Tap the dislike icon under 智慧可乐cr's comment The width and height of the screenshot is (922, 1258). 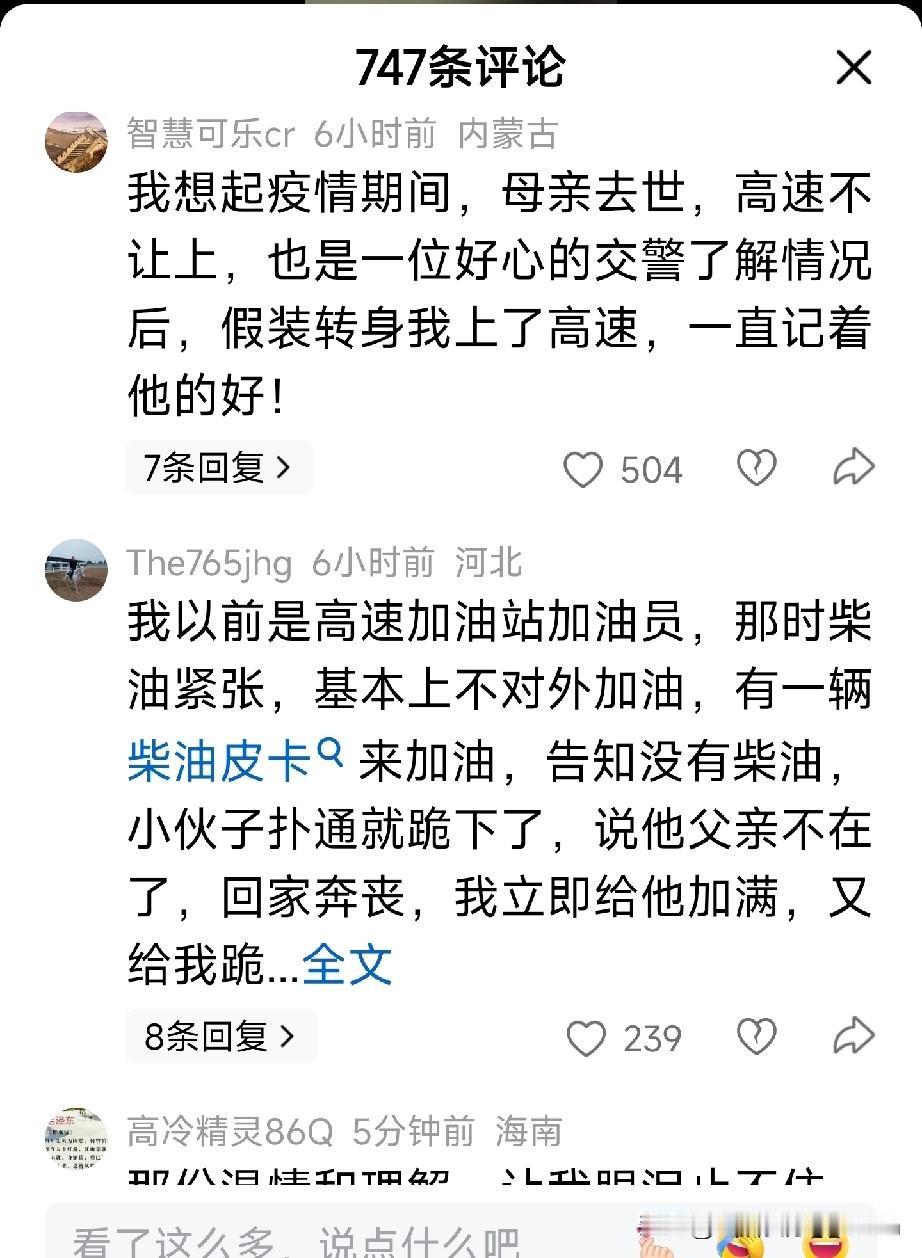757,467
